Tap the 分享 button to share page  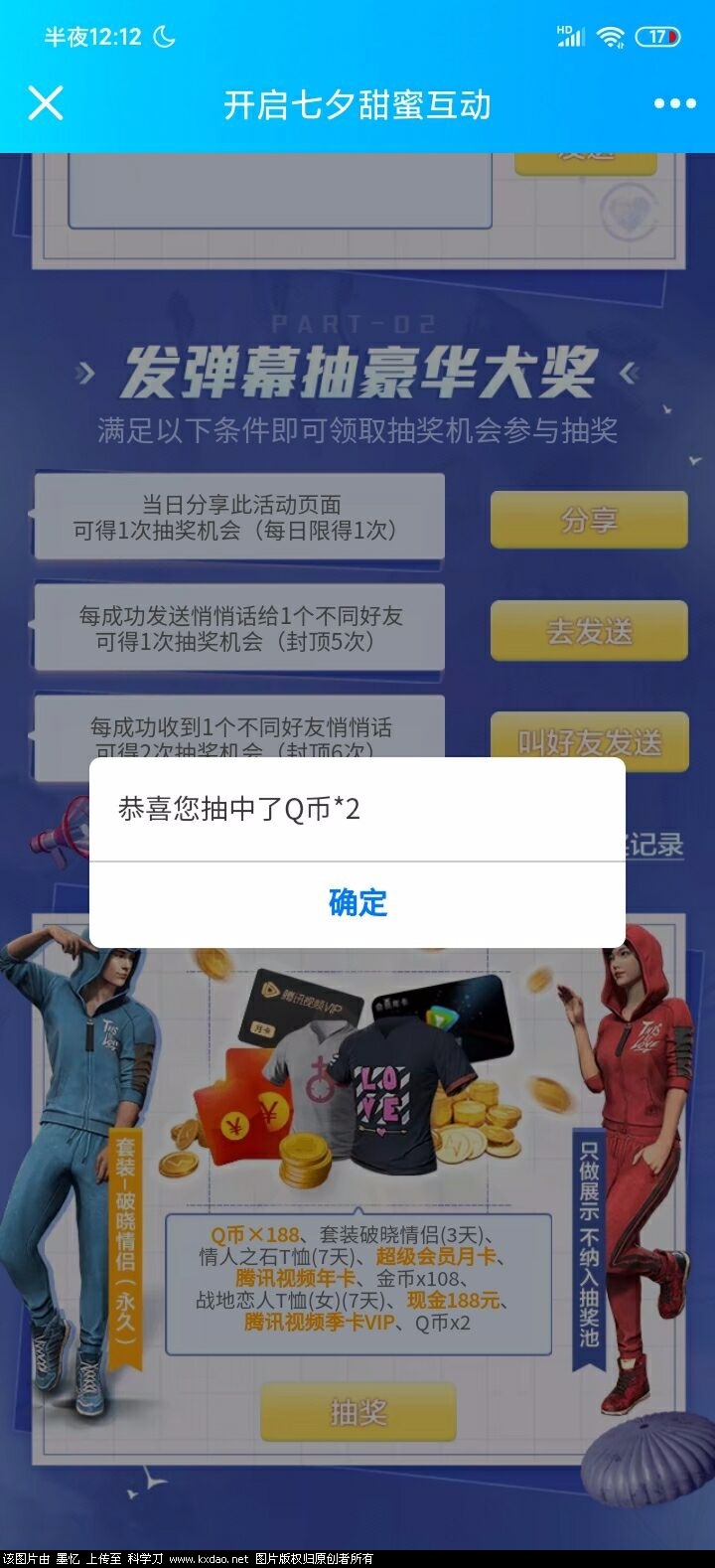click(x=589, y=520)
